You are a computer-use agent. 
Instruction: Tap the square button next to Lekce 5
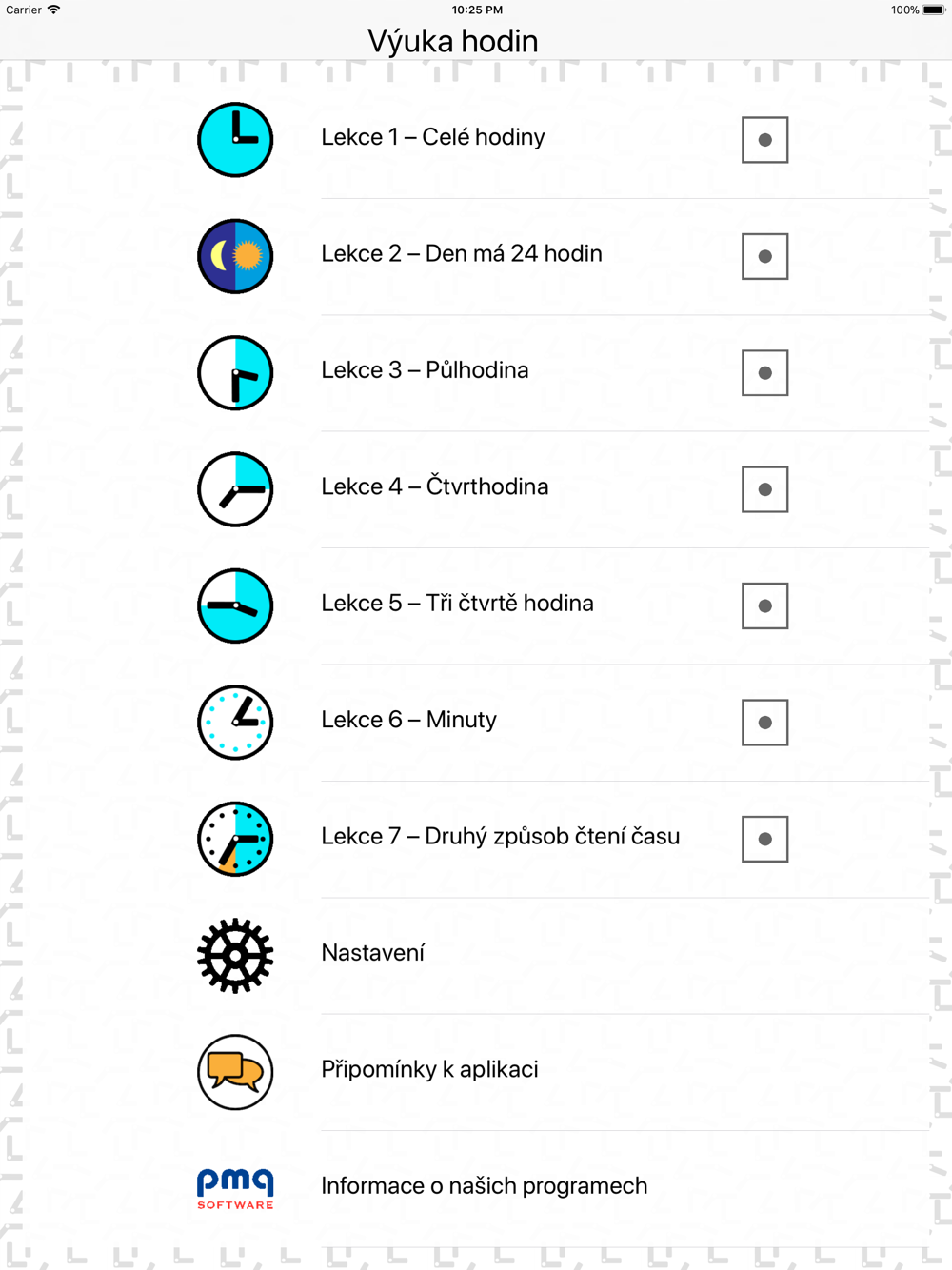pyautogui.click(x=764, y=606)
